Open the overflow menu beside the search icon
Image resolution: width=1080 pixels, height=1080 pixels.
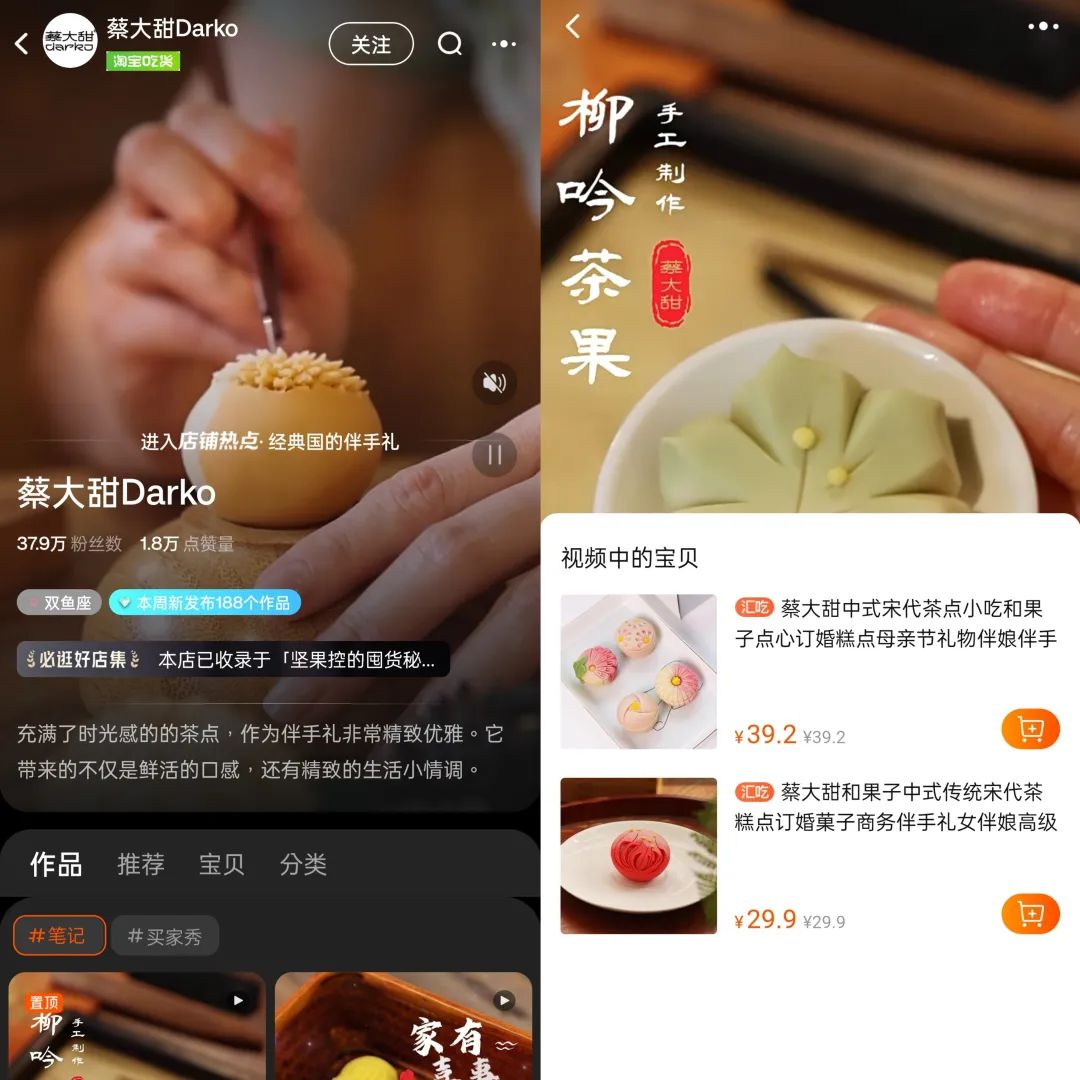click(x=504, y=44)
